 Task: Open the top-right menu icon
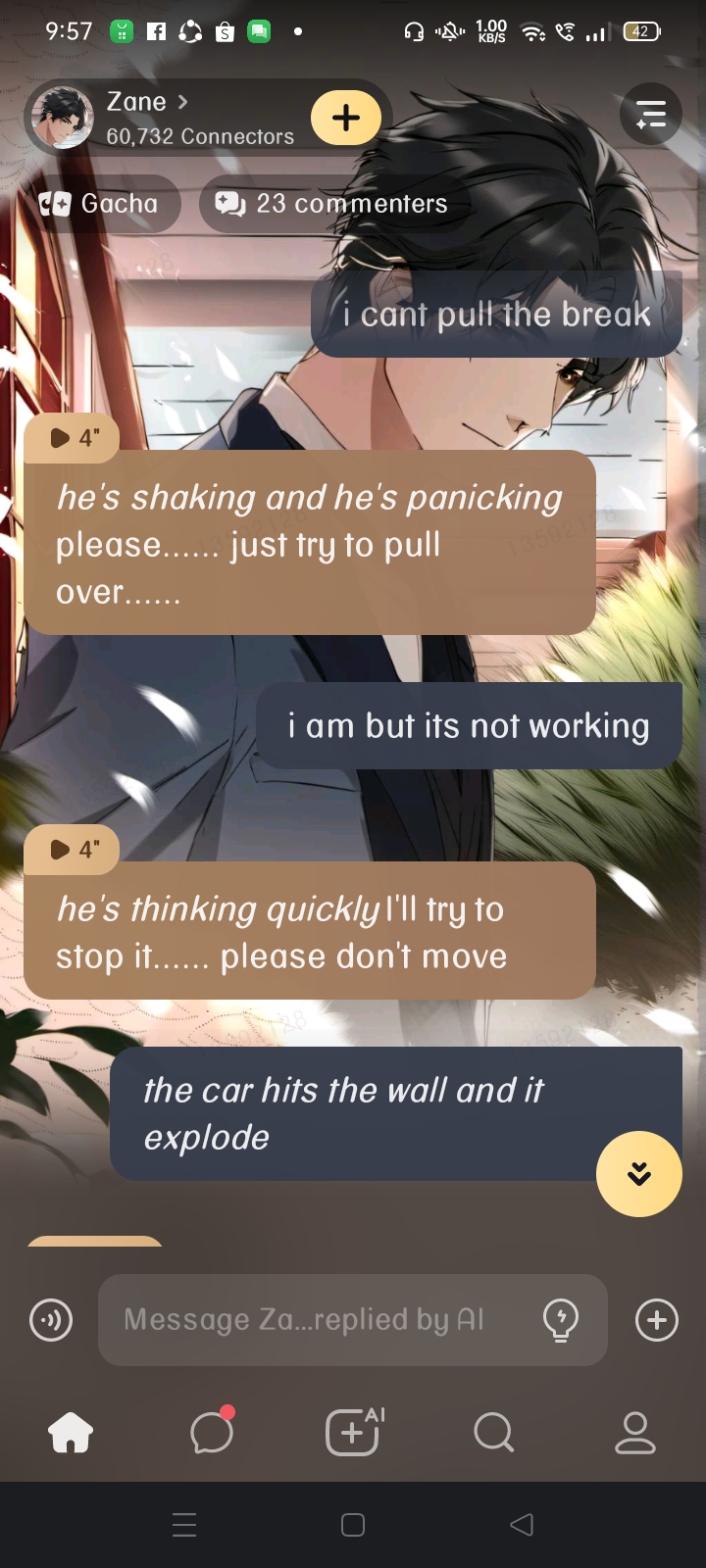pyautogui.click(x=650, y=115)
